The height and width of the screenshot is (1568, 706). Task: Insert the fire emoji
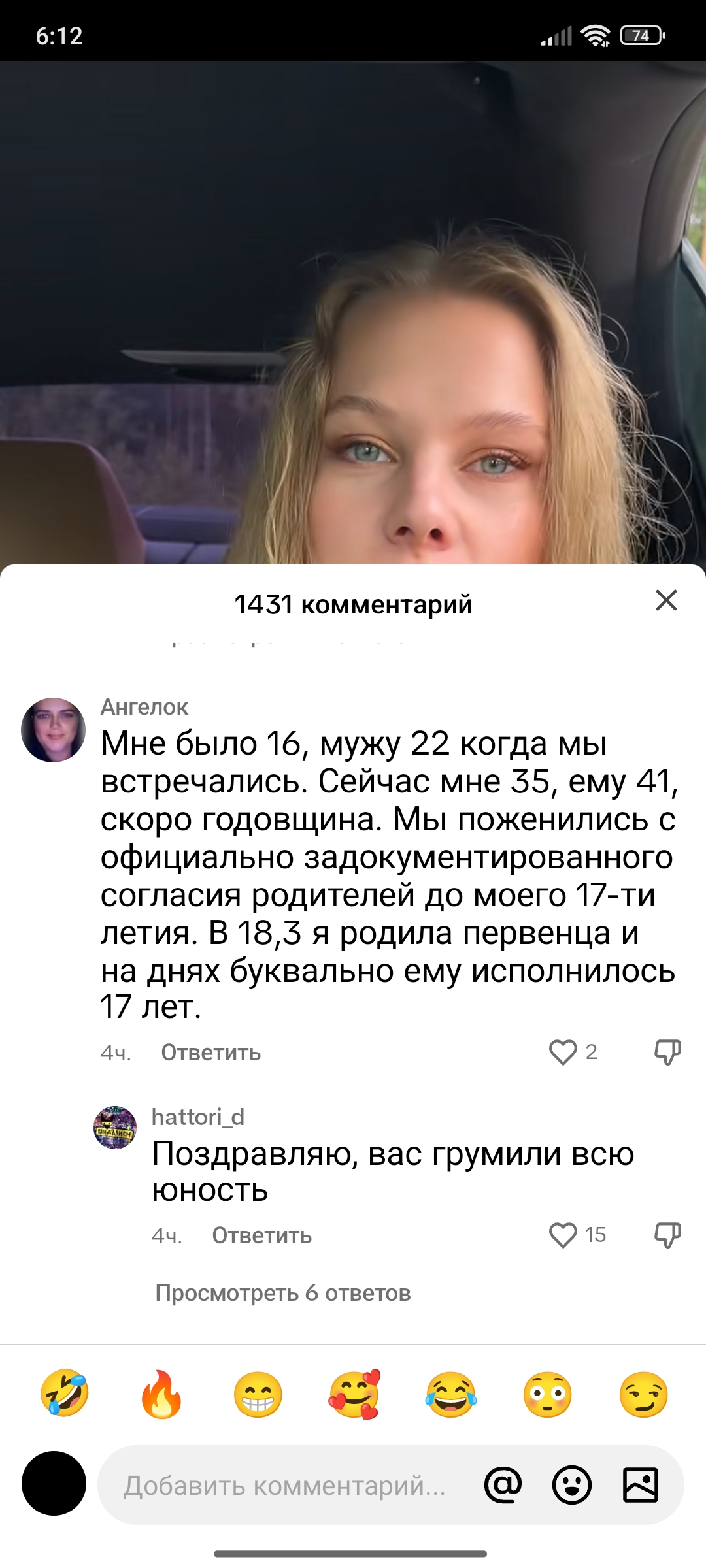pos(161,1394)
